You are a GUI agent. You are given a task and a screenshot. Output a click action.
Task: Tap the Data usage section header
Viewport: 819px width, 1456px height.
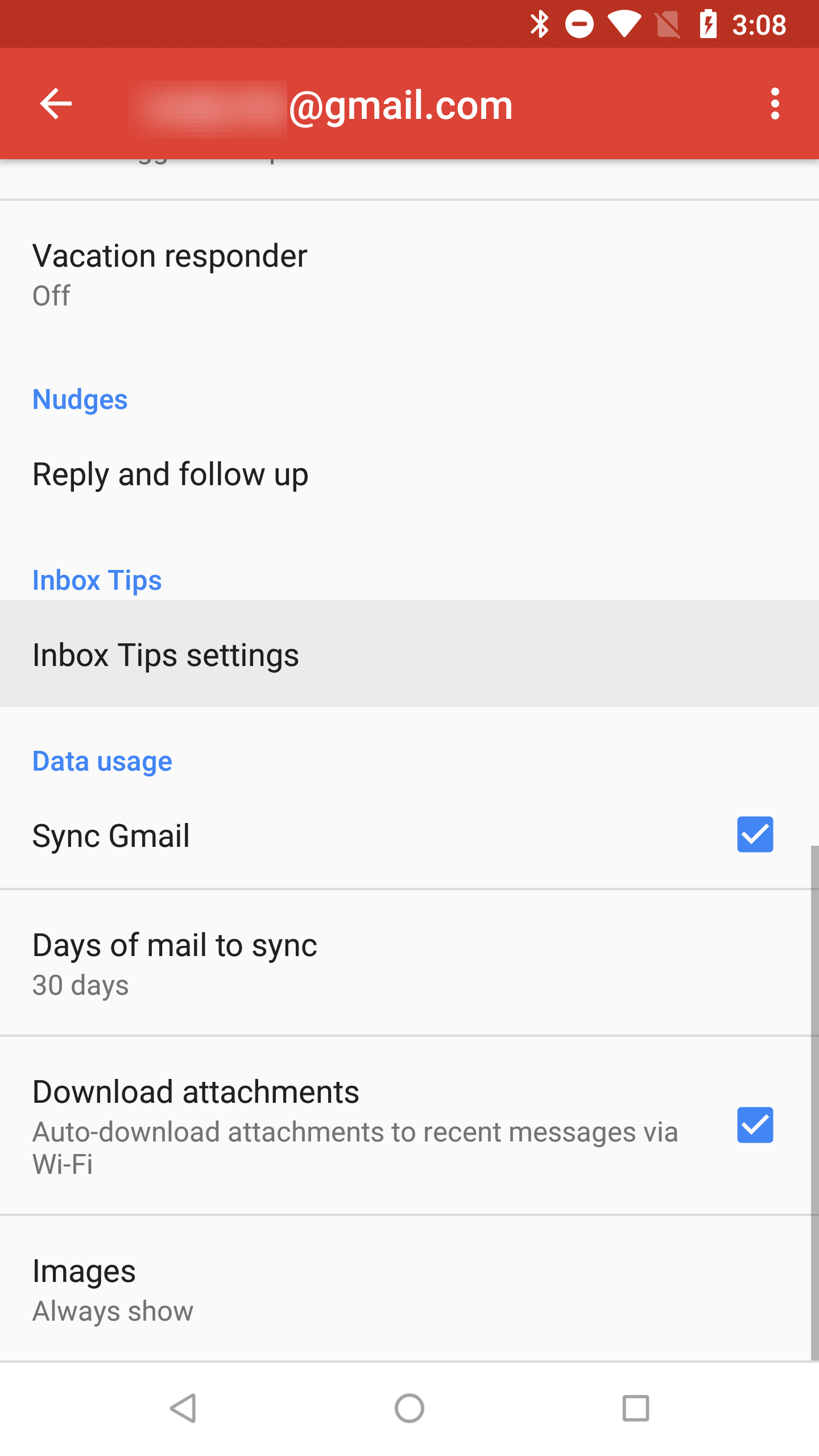pyautogui.click(x=102, y=760)
